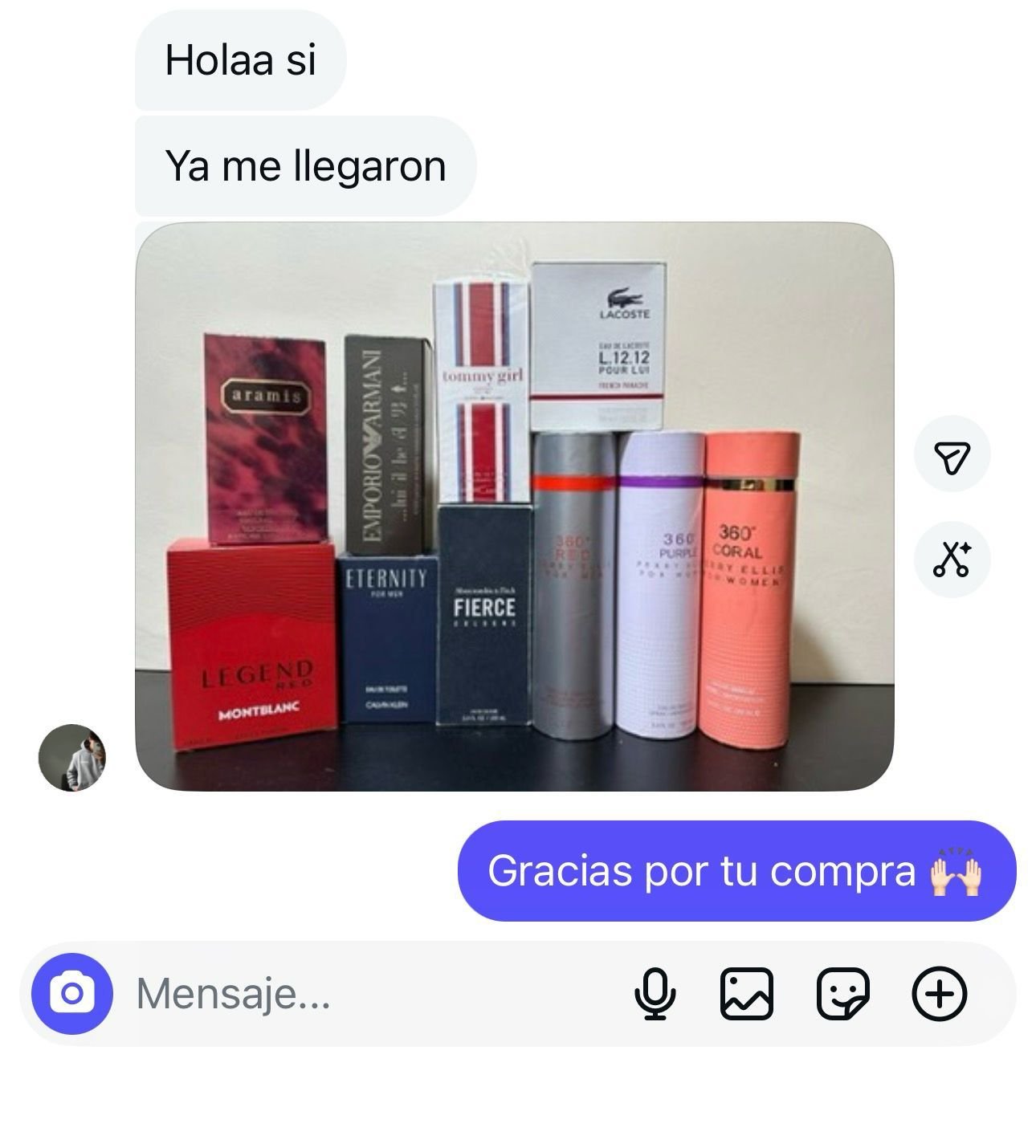Open the camera from the message bar
Screen dimensions: 1036x1148
72,994
